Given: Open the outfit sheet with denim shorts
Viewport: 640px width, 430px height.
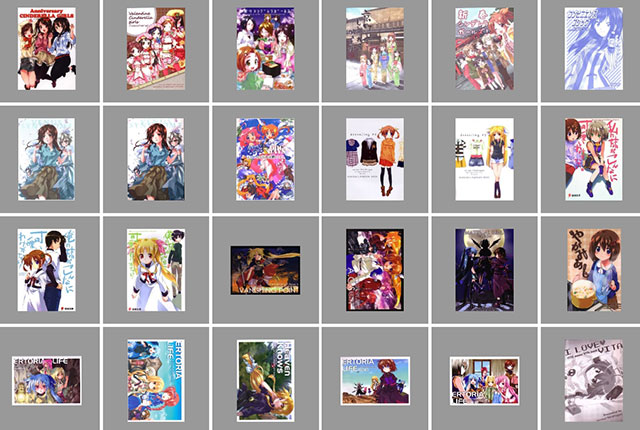Looking at the screenshot, I should point(484,157).
